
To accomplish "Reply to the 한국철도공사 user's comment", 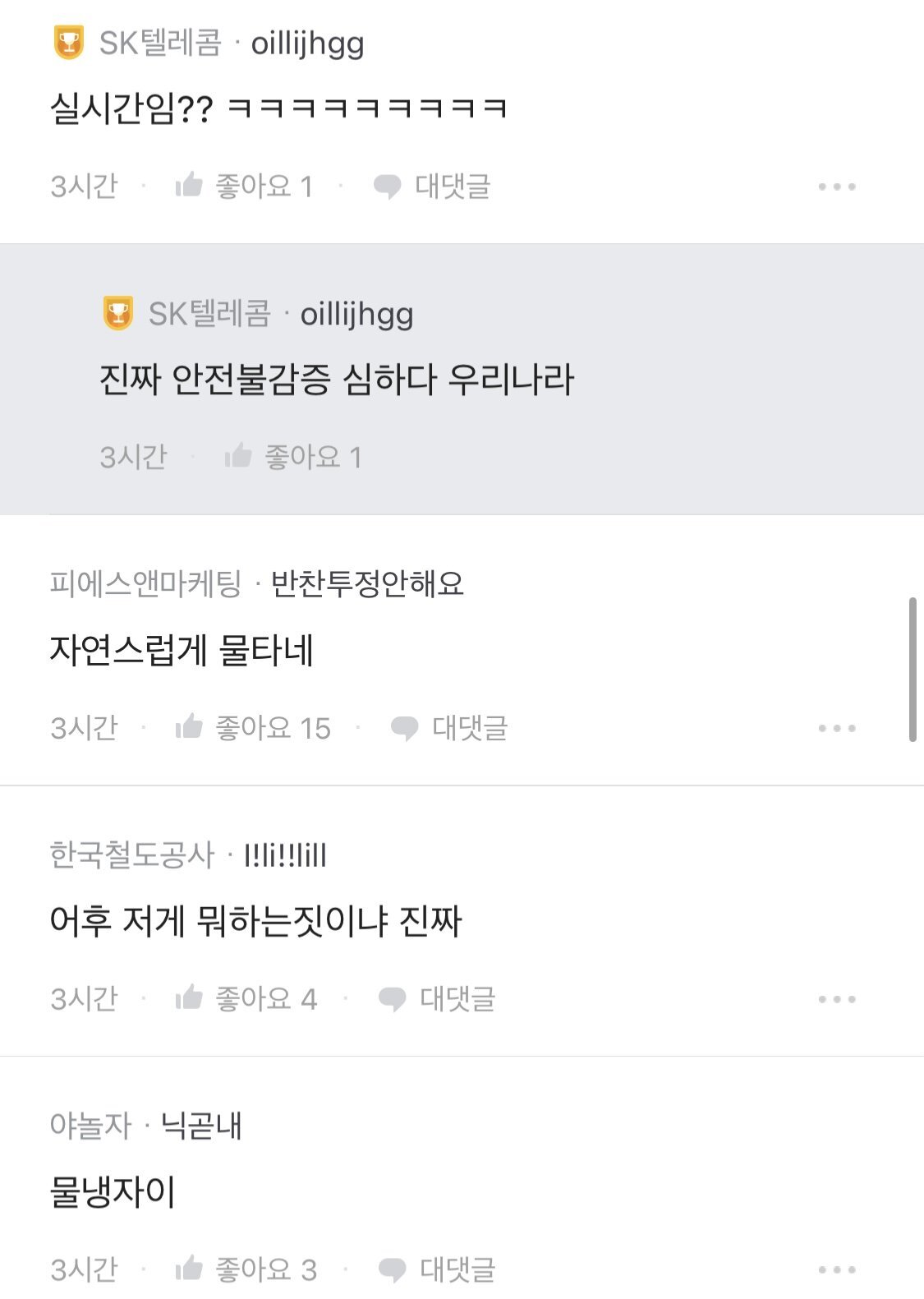I will click(x=437, y=999).
